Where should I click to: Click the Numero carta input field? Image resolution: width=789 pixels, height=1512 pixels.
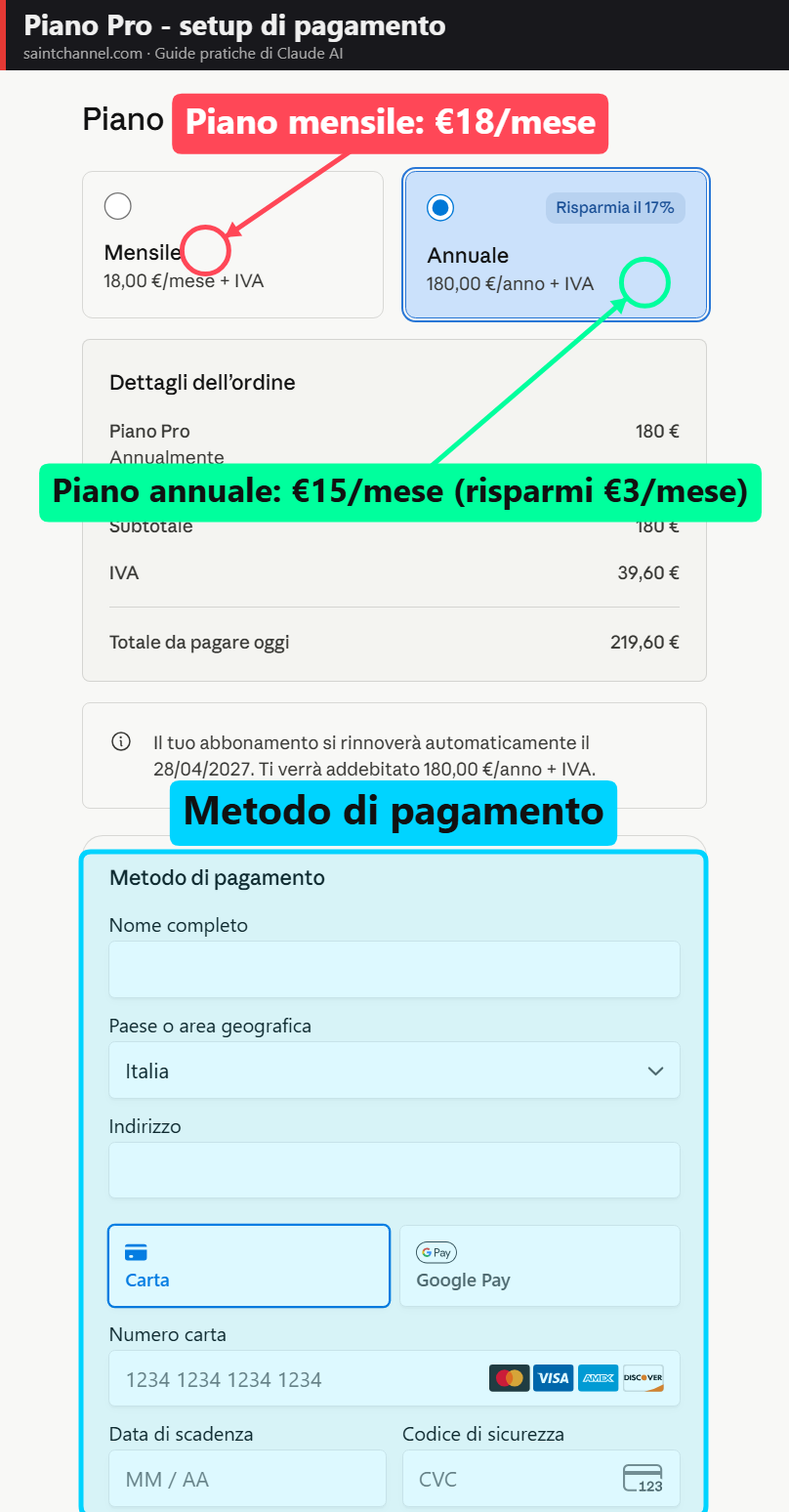pos(293,1378)
